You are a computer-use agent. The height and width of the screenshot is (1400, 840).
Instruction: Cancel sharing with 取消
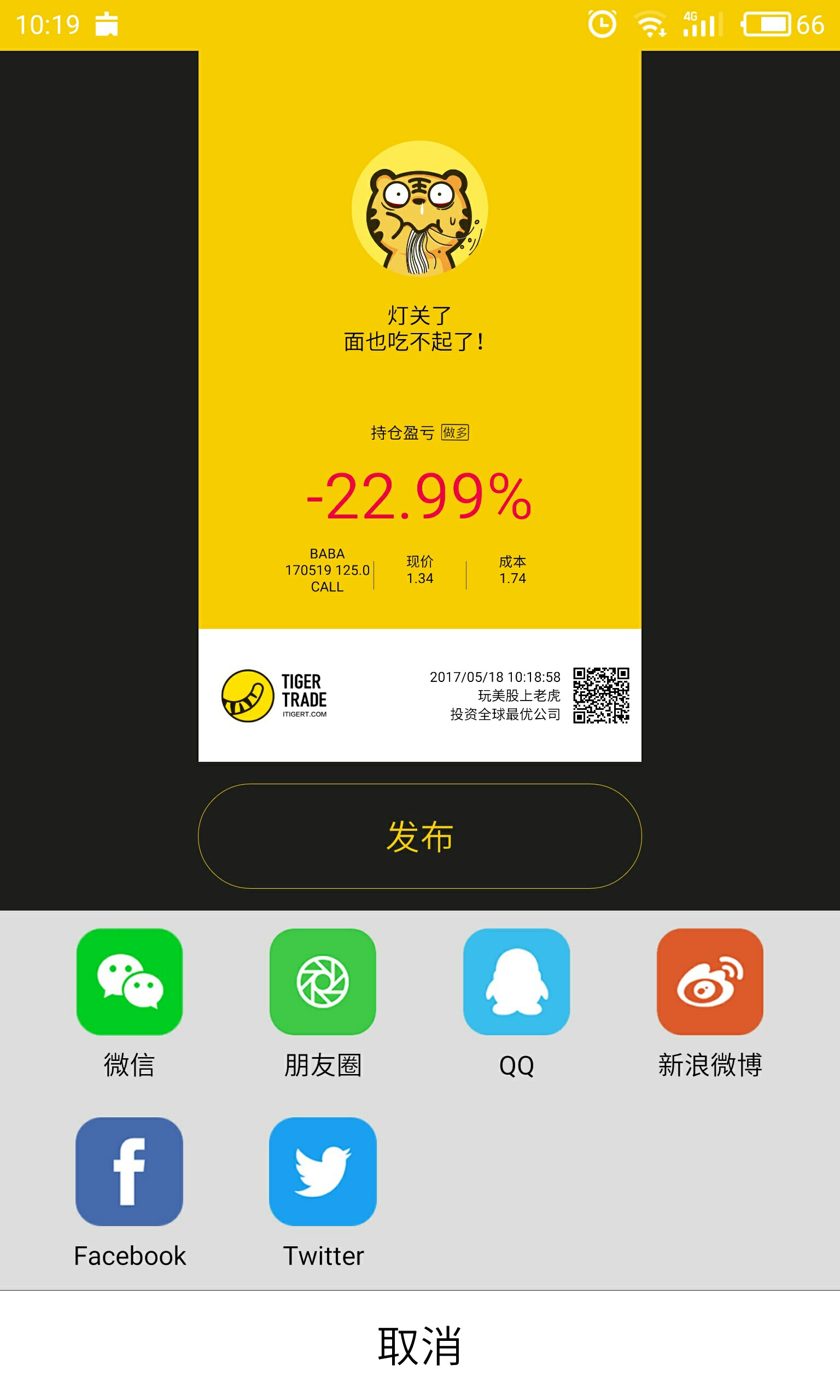pyautogui.click(x=419, y=1346)
